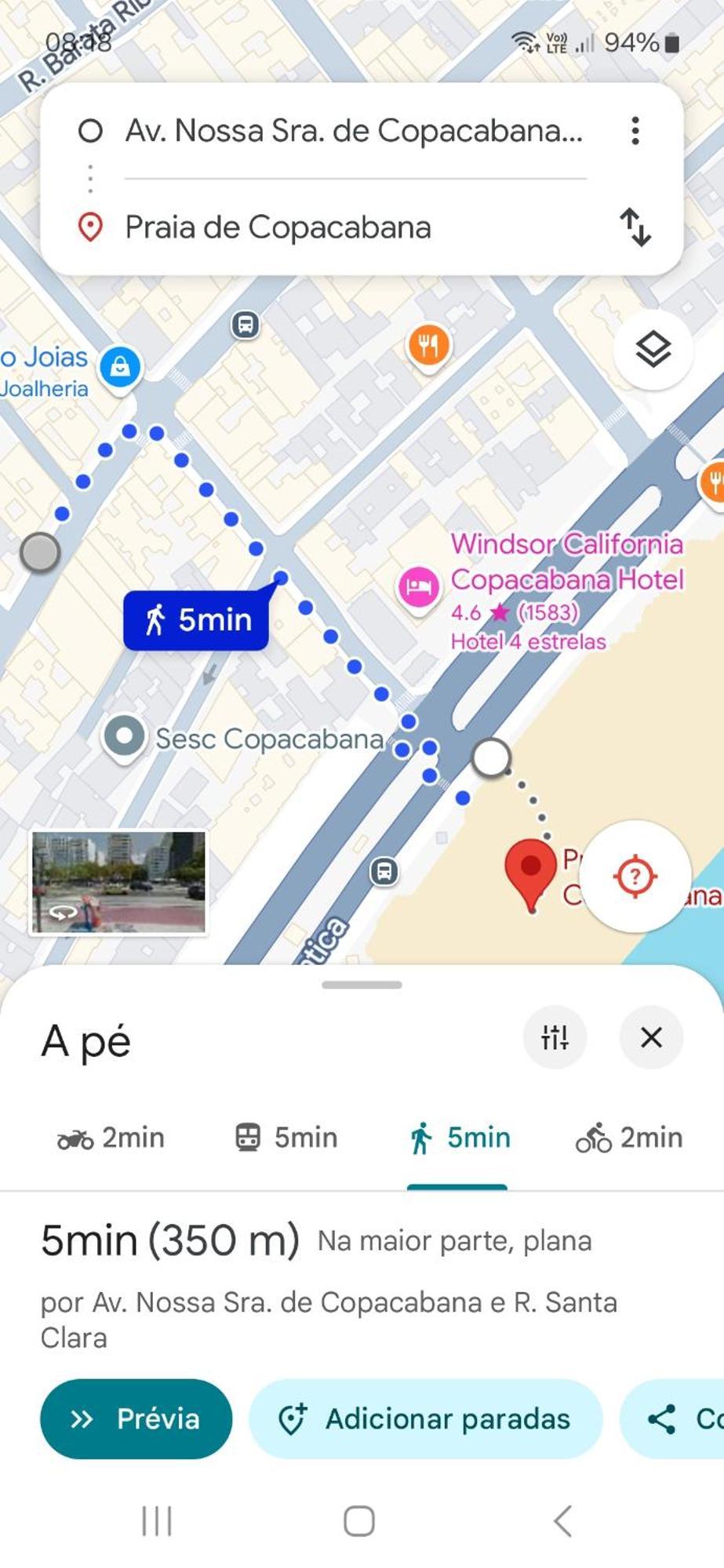Image resolution: width=724 pixels, height=1568 pixels.
Task: Switch to bicycle 2min tab
Action: 629,1138
